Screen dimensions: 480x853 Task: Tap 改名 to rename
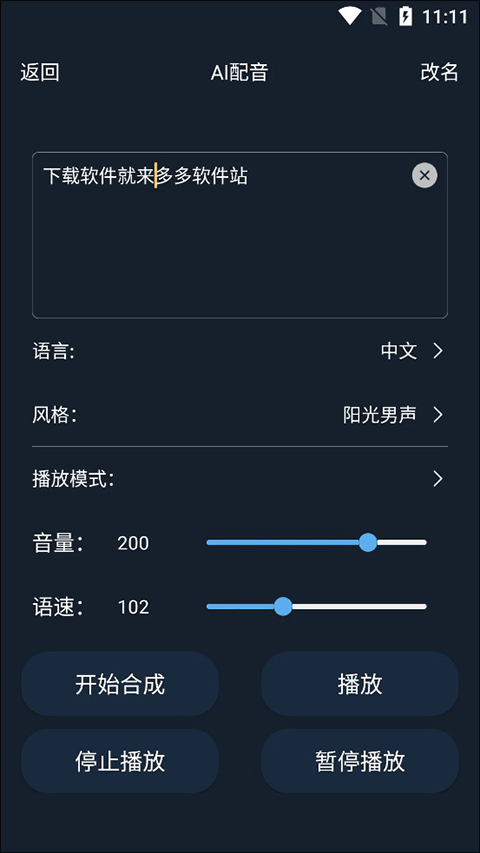439,72
